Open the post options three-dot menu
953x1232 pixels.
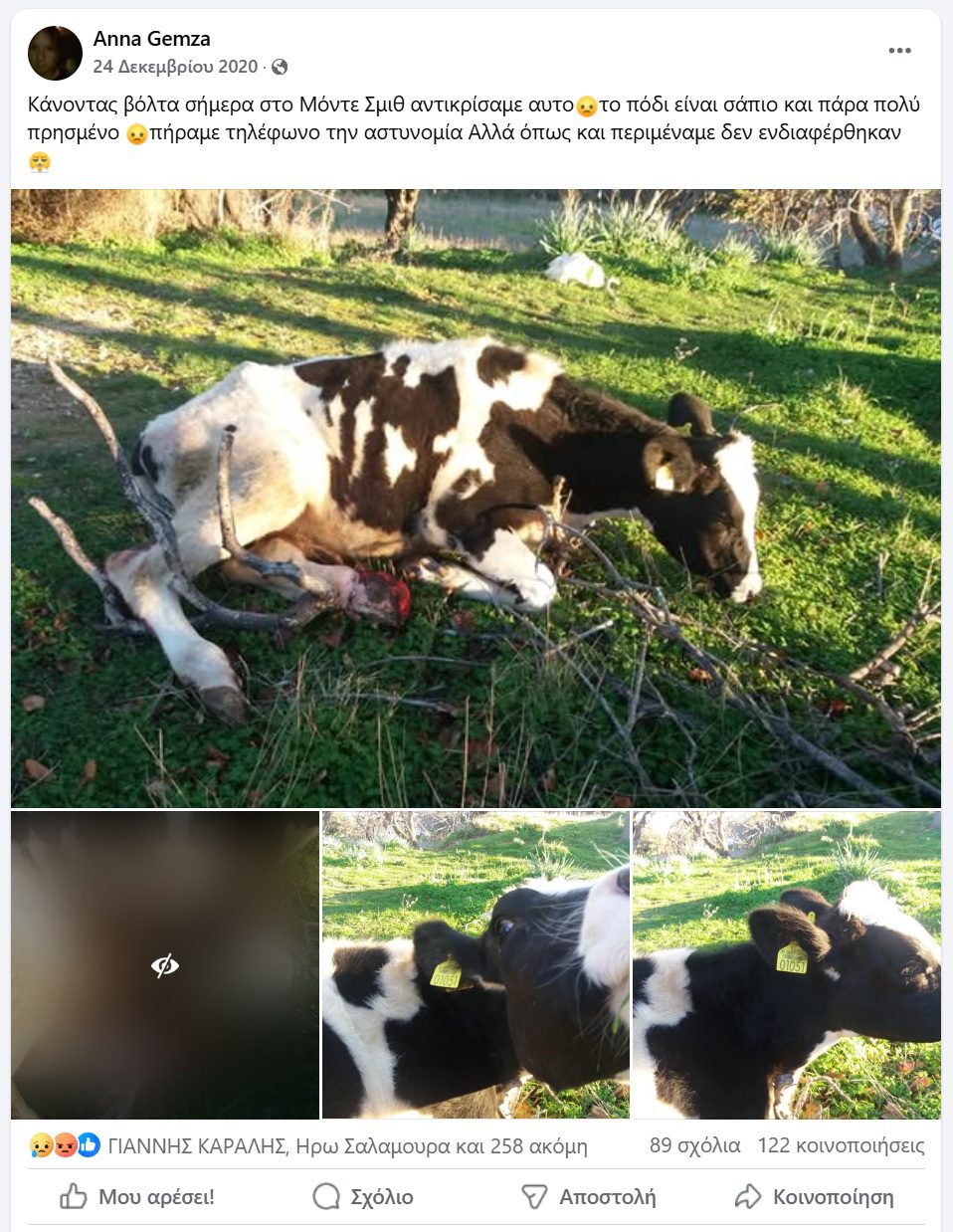coord(899,51)
